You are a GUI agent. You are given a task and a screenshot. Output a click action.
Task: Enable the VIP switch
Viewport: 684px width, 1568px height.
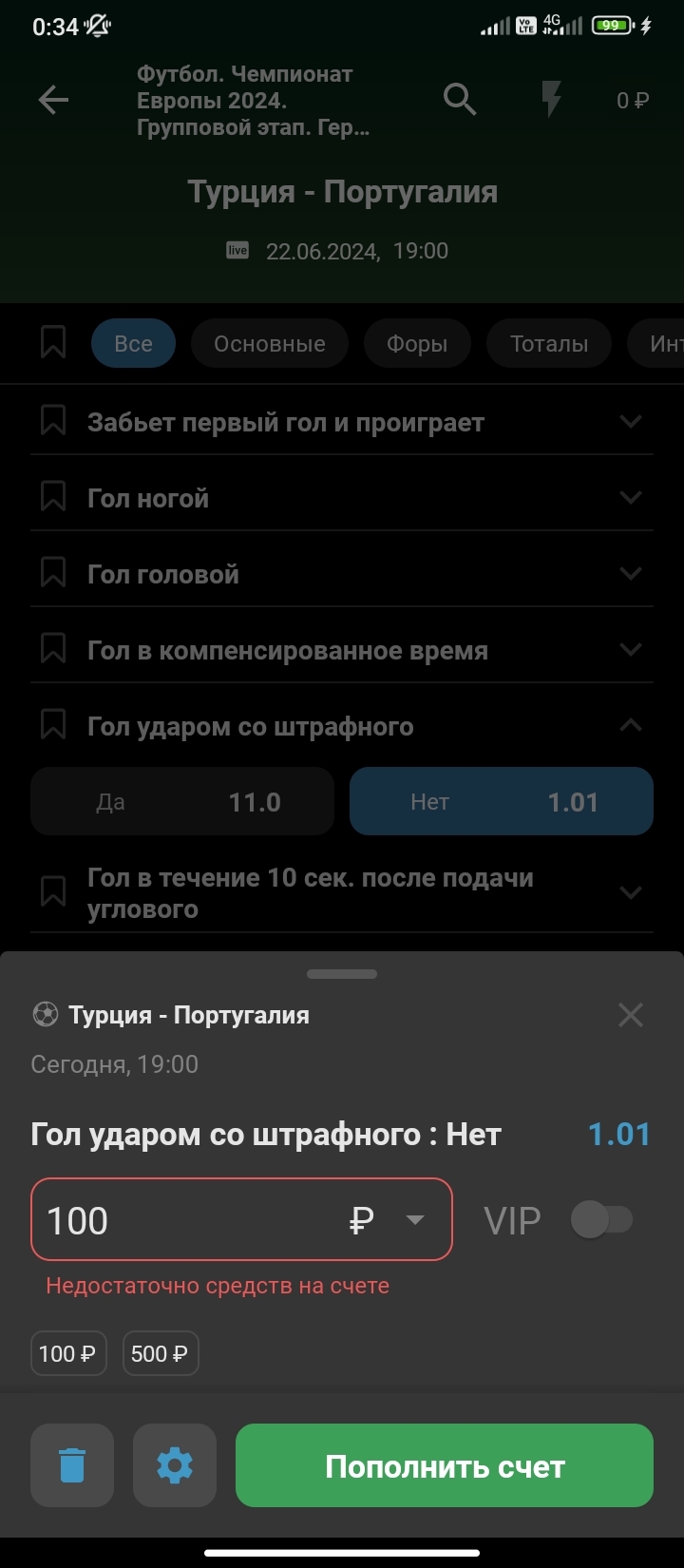click(x=601, y=1219)
